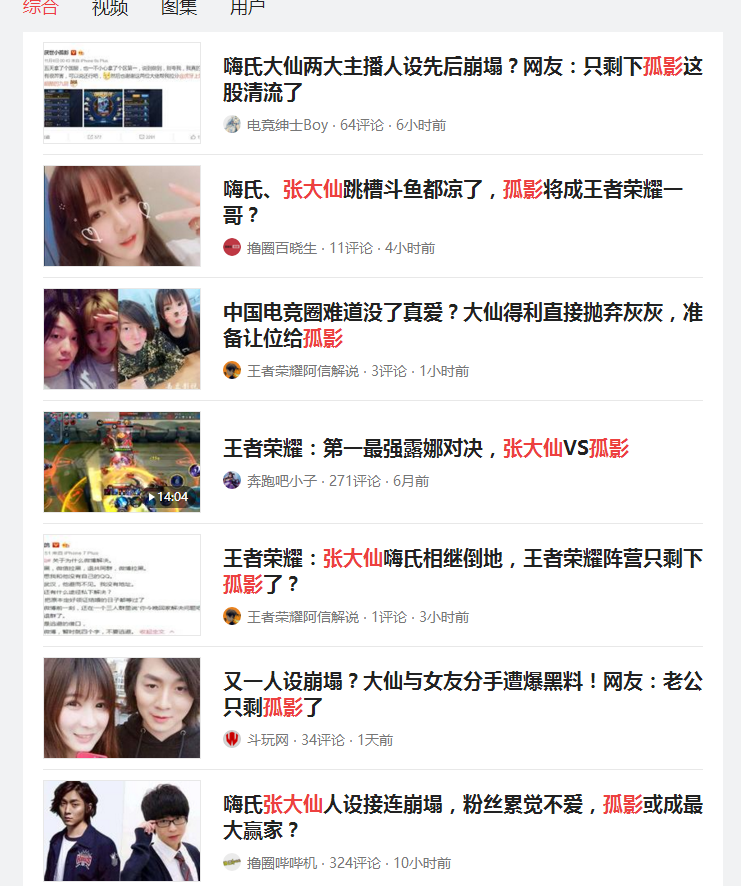Open article by 撸圈哔哔机 about 人设接连崩塌
This screenshot has width=741, height=886.
462,817
